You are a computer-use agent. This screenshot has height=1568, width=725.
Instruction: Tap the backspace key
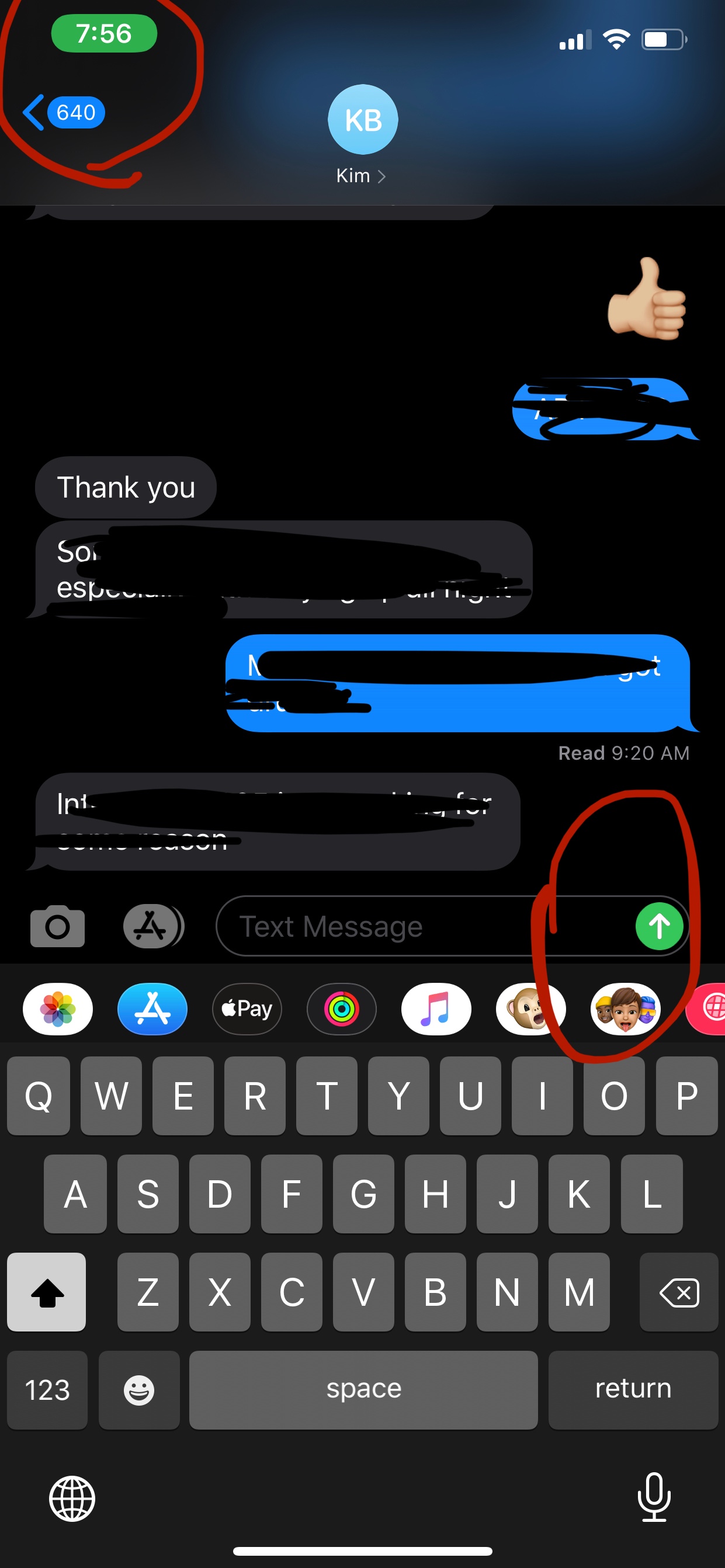point(679,1292)
